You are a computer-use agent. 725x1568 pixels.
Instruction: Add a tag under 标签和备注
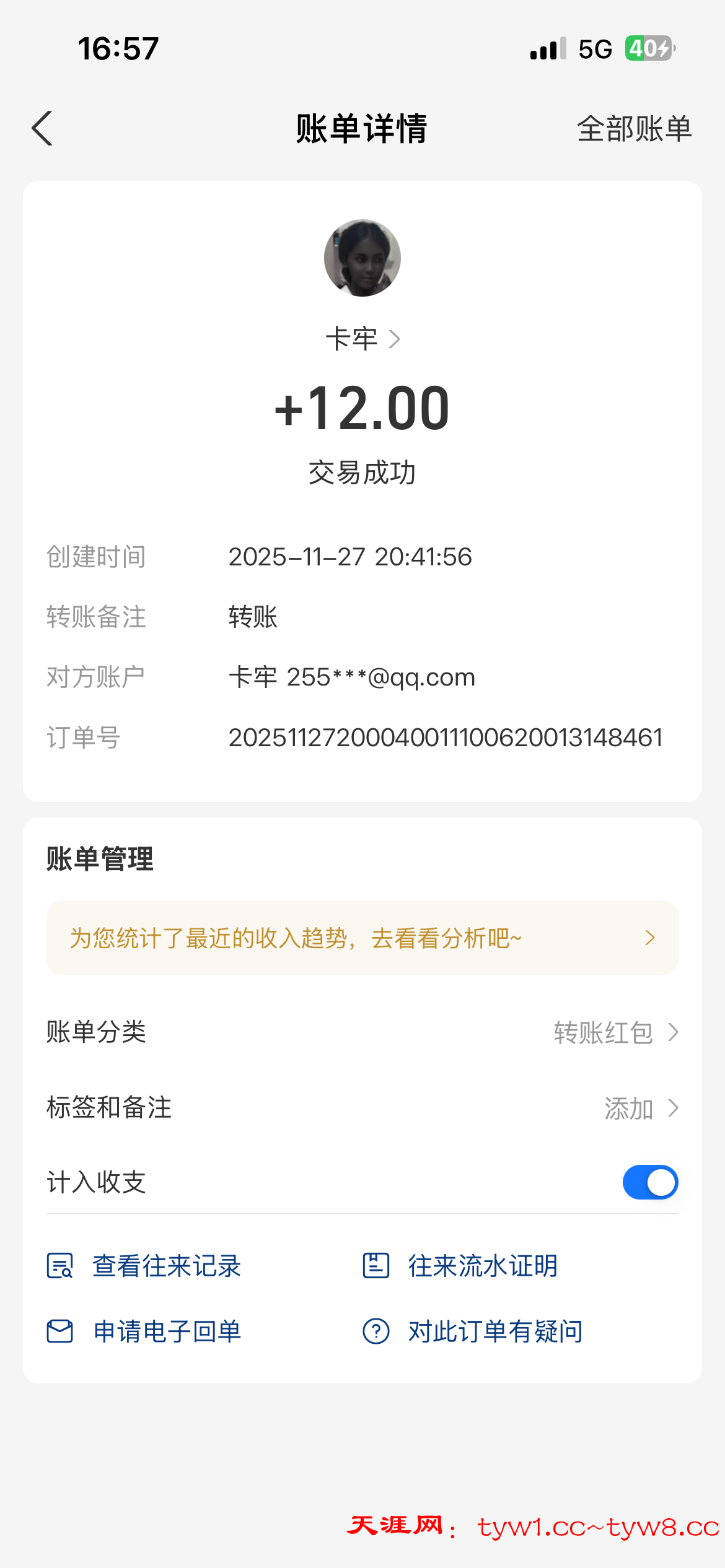click(x=641, y=1108)
